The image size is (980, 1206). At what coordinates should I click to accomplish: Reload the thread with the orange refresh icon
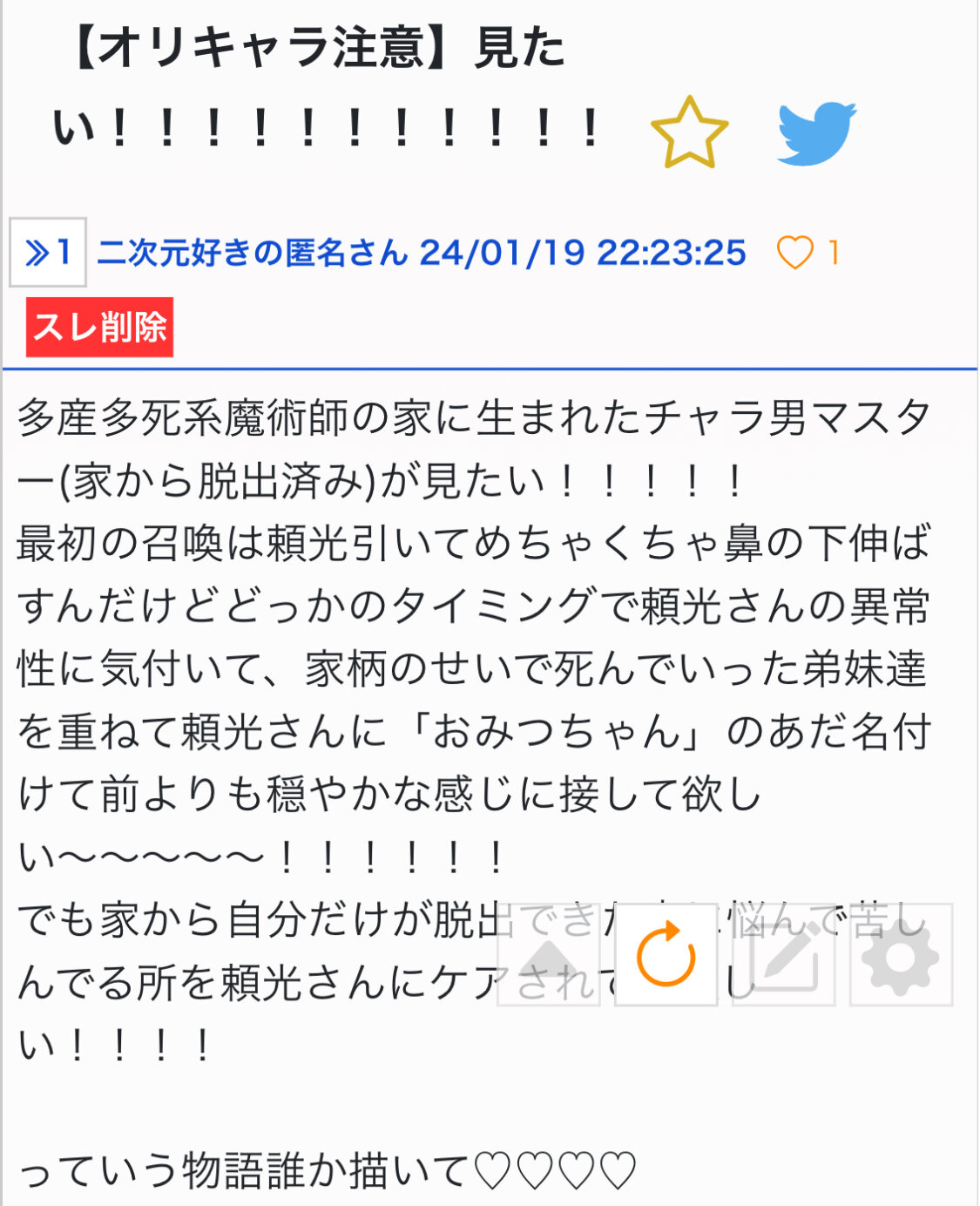(666, 955)
